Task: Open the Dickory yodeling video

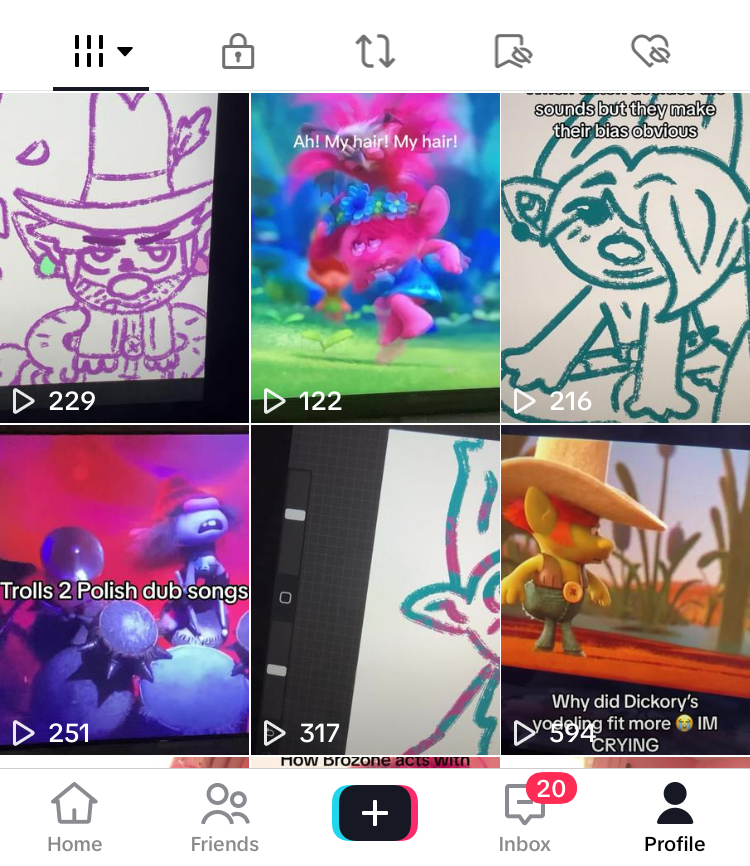Action: [x=625, y=590]
